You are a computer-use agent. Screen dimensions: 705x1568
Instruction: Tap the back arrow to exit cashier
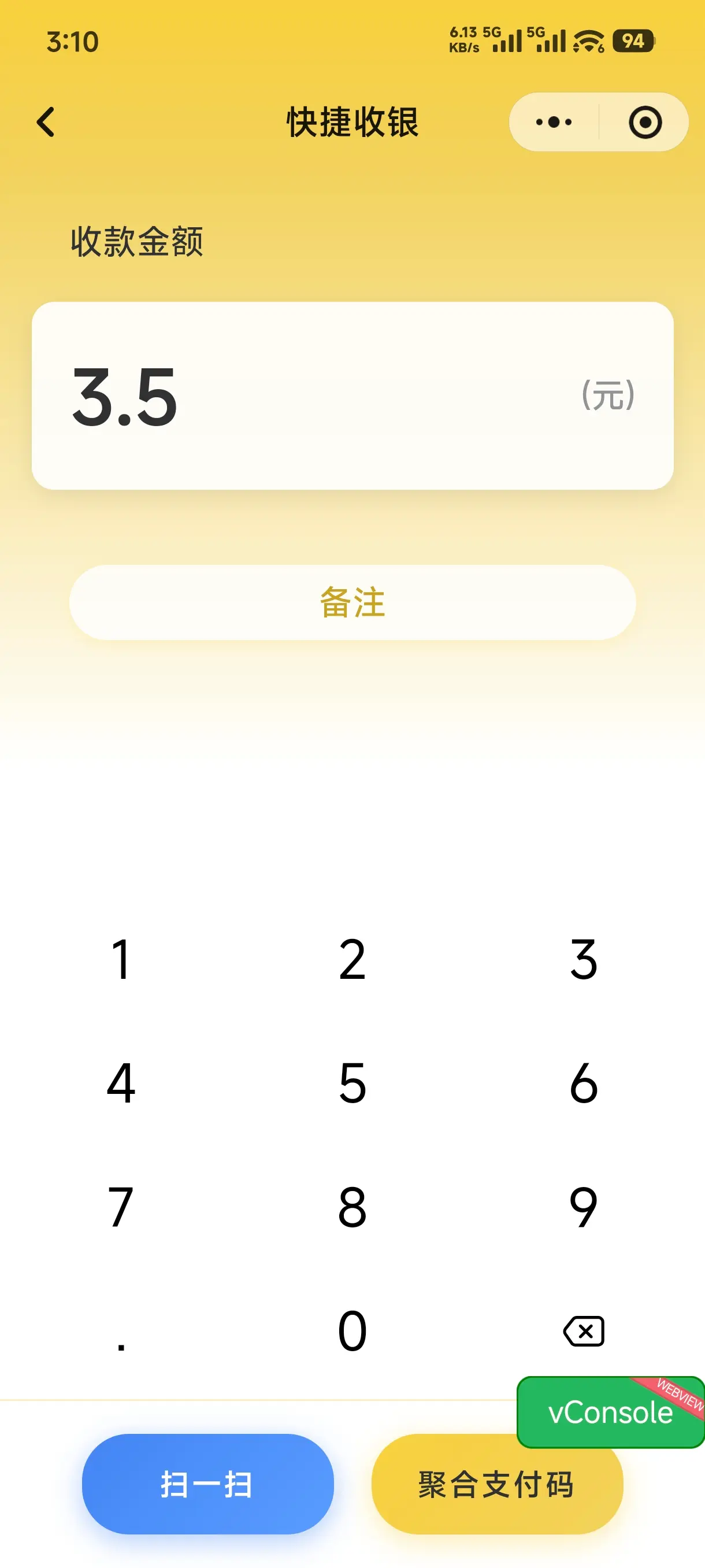tap(46, 122)
